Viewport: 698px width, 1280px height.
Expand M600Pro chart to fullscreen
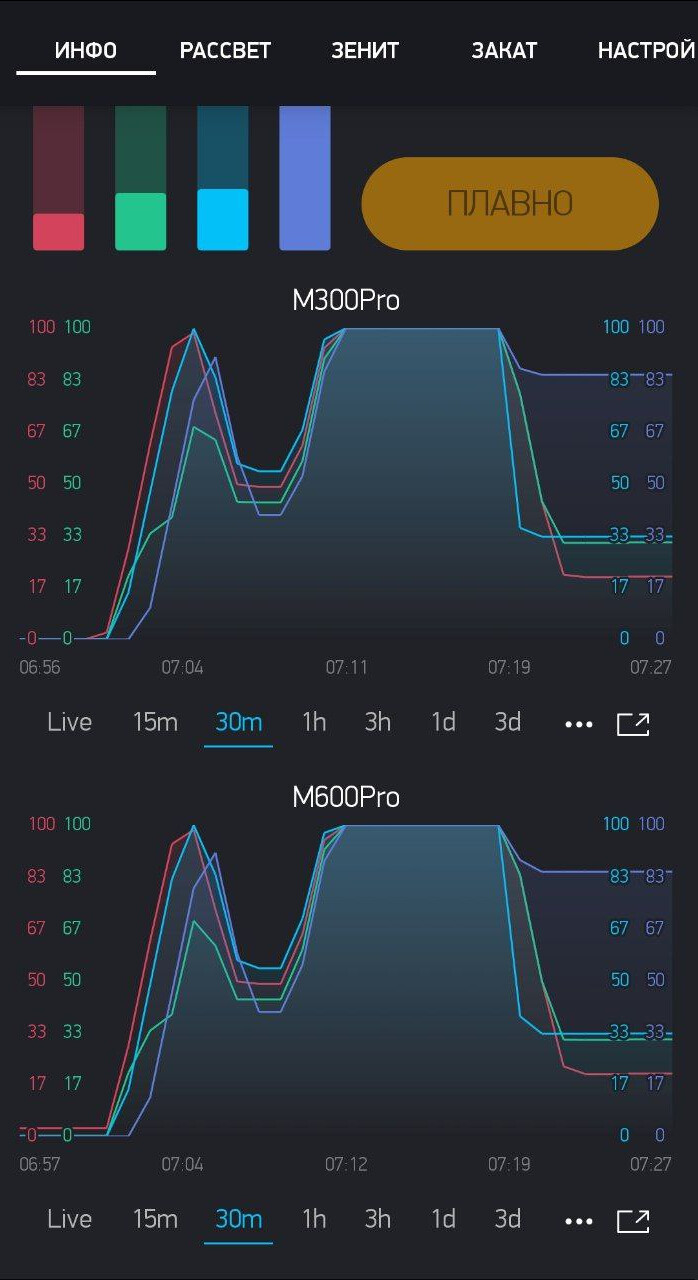coord(633,1221)
